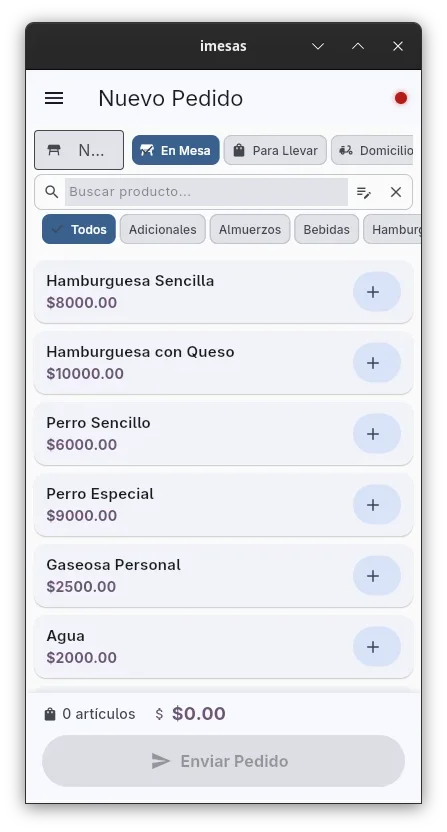Viewport: 447px width, 832px height.
Task: Add Hamburguesa Sencilla to the order
Action: pyautogui.click(x=376, y=292)
